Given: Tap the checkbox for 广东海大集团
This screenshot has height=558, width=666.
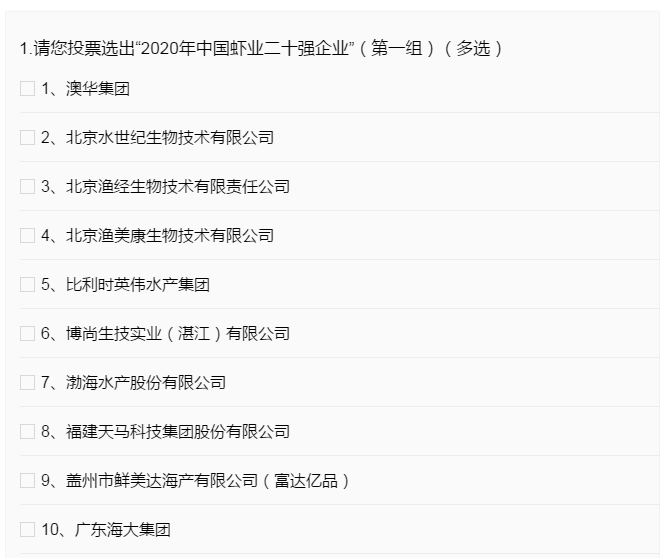Looking at the screenshot, I should (27, 530).
